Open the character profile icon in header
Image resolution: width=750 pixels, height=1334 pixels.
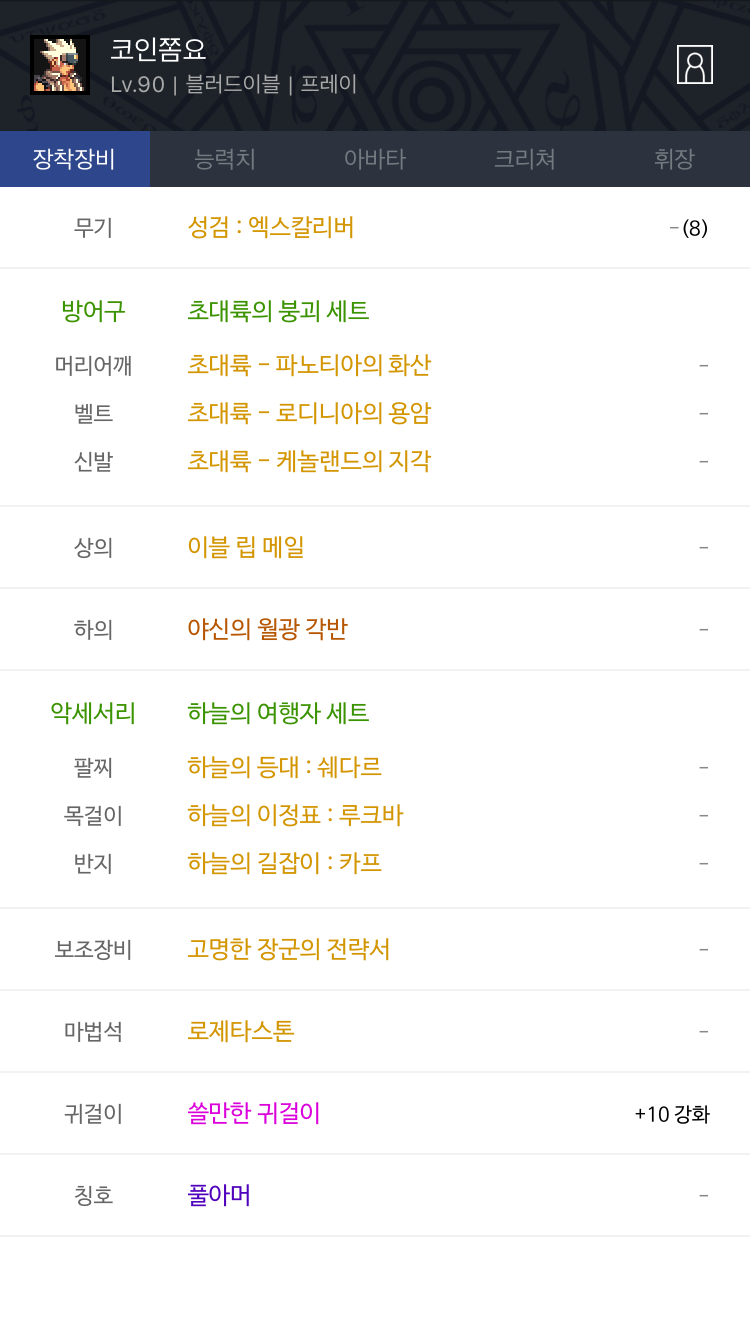point(694,64)
